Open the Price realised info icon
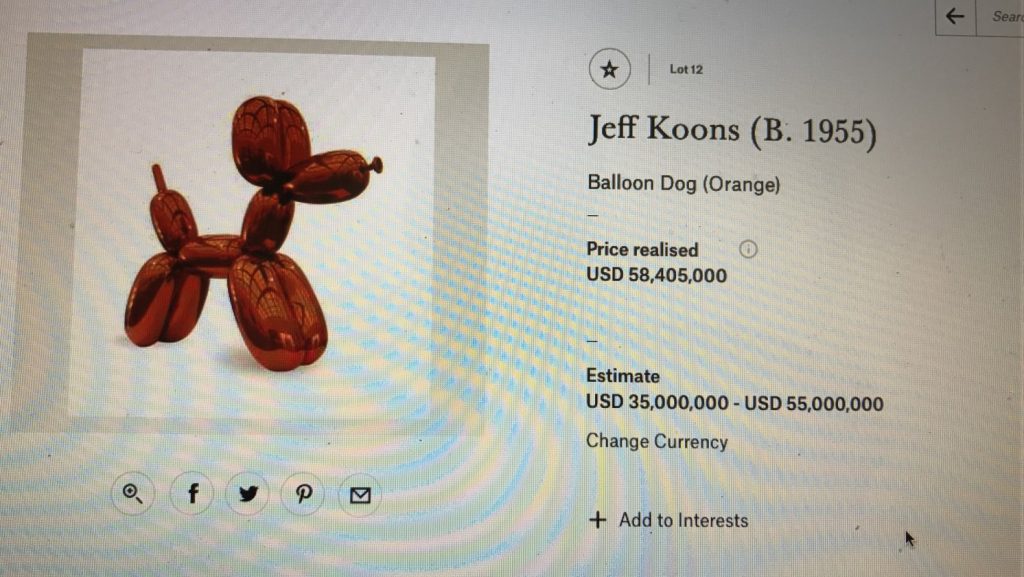1024x577 pixels. (x=747, y=249)
